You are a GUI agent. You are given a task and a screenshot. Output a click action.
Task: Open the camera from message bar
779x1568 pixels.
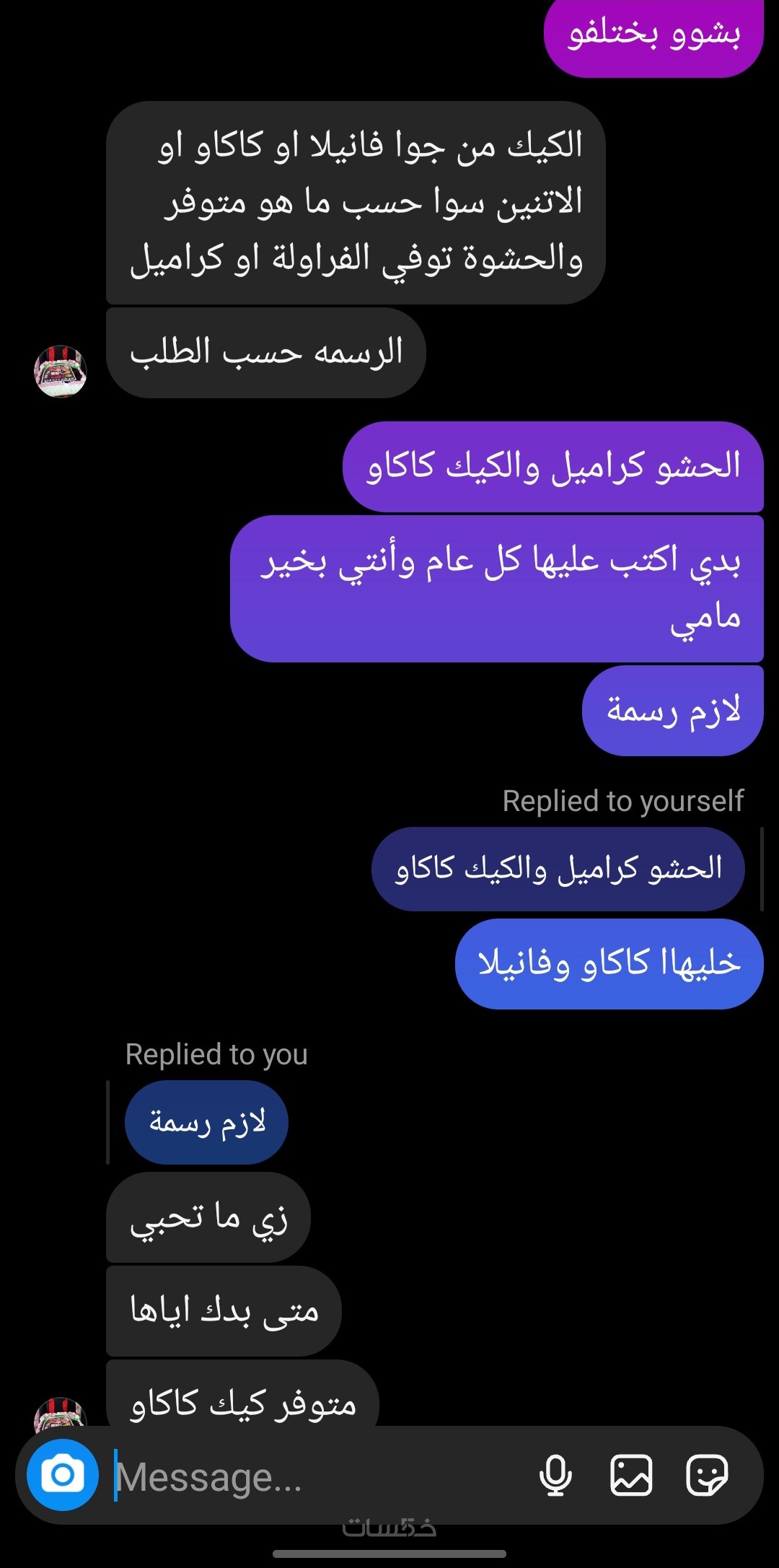(63, 1474)
